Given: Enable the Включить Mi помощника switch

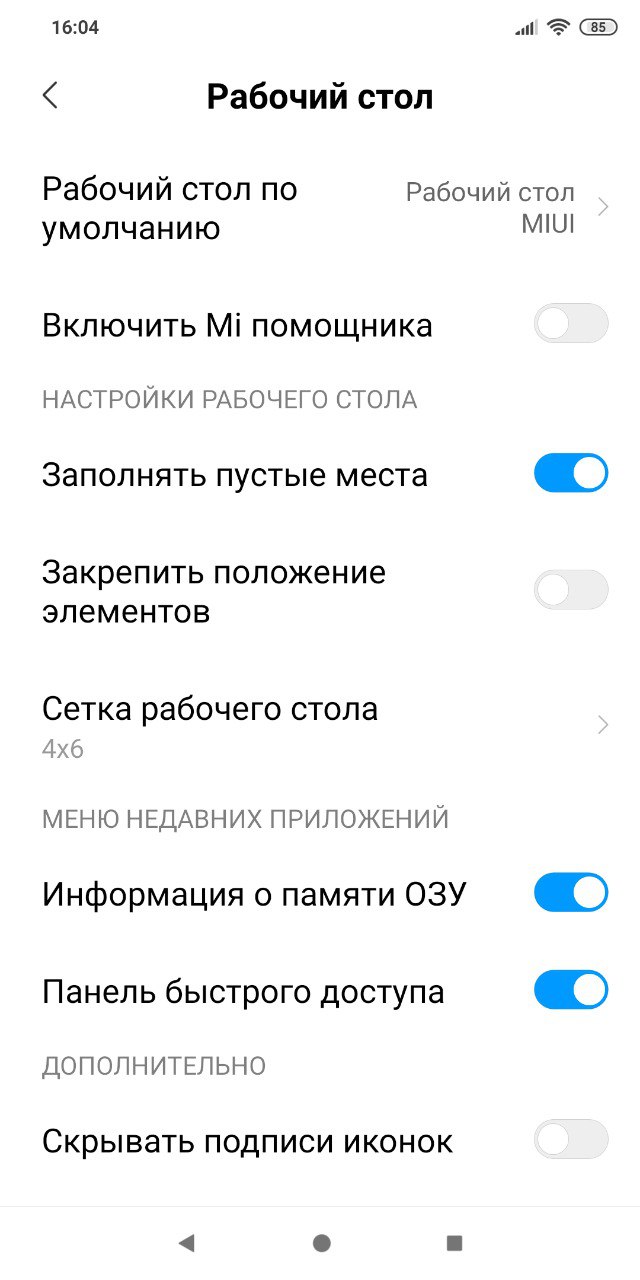Looking at the screenshot, I should tap(571, 324).
